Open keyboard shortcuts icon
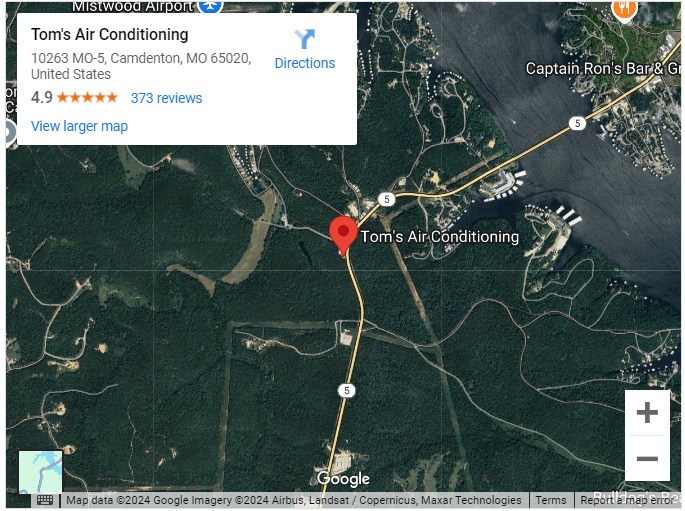The image size is (685, 511). pyautogui.click(x=45, y=500)
